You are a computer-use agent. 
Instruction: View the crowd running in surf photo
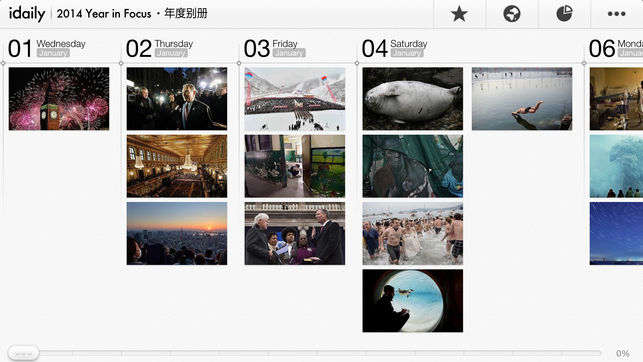tap(413, 233)
